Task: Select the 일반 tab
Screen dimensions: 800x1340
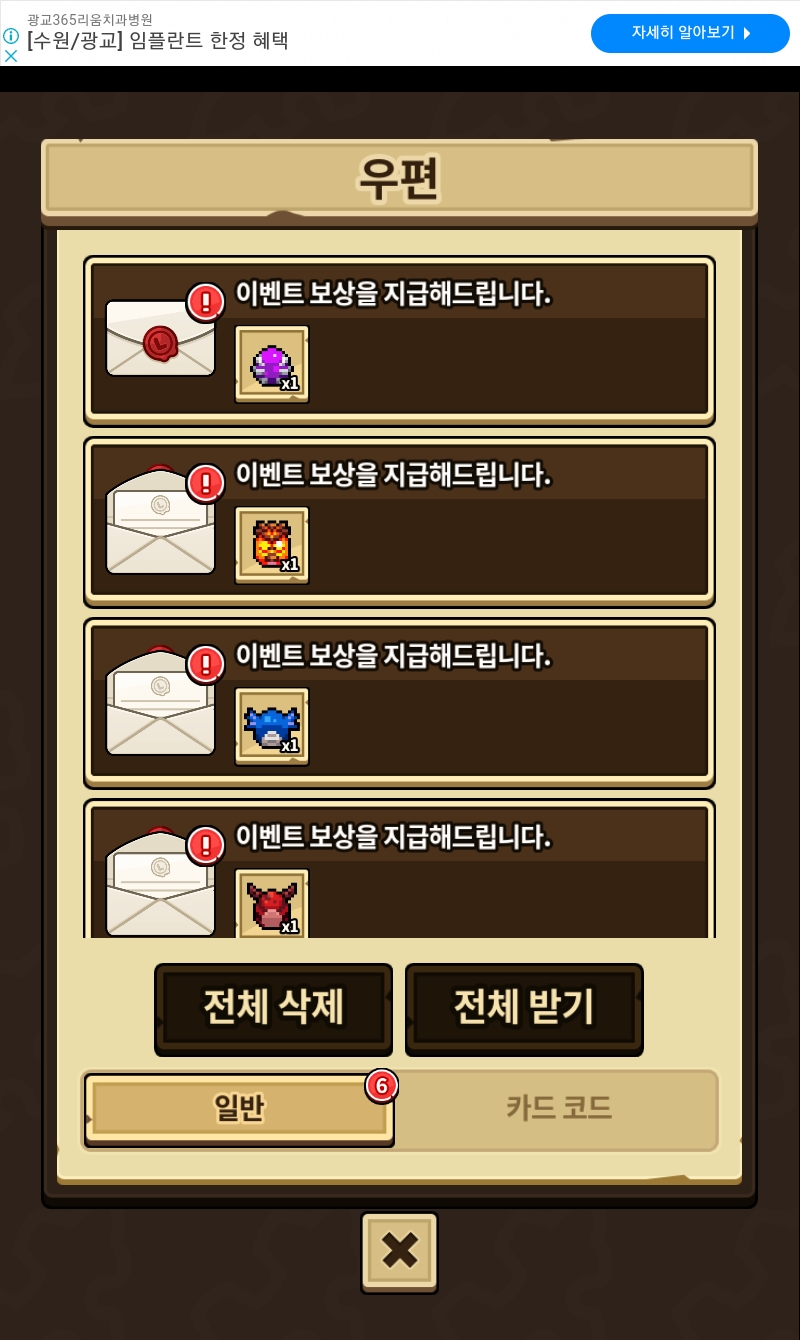Action: [x=239, y=1109]
